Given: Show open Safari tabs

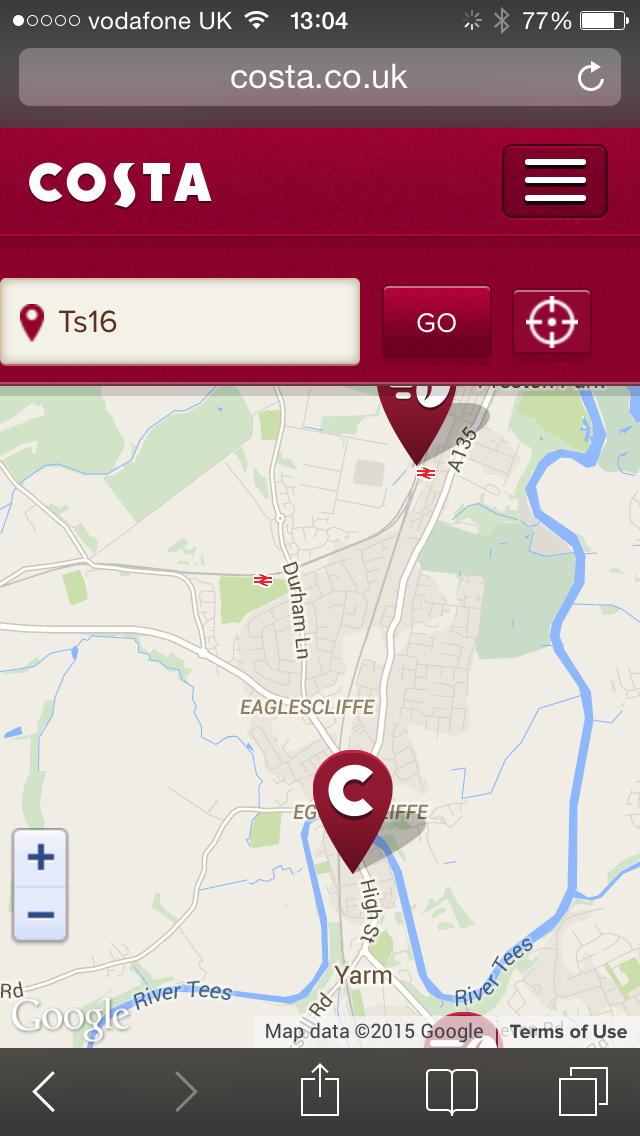Looking at the screenshot, I should tap(583, 1091).
